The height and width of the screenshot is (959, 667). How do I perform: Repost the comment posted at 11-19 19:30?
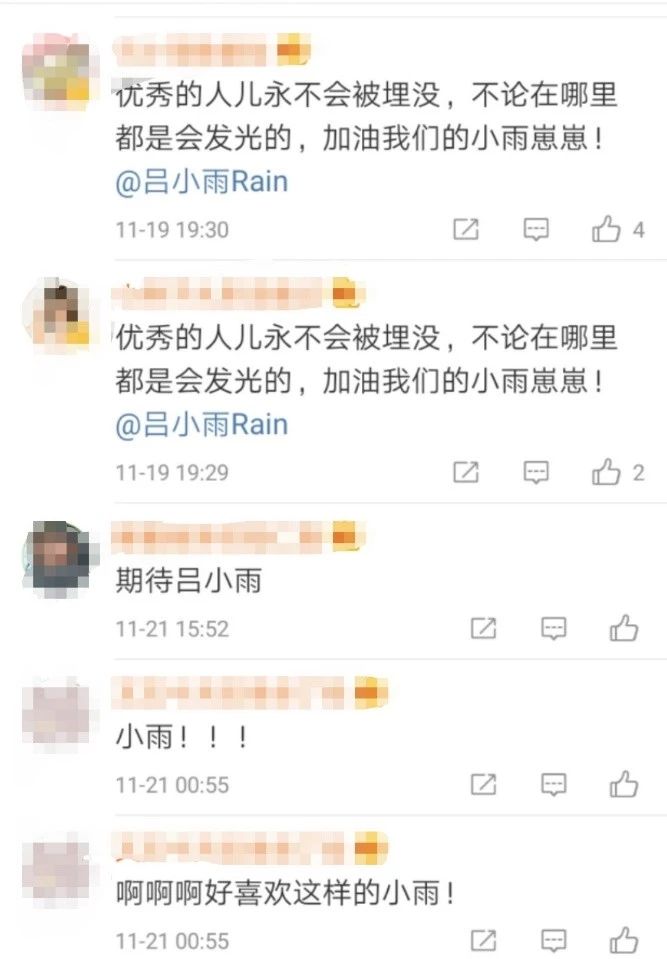(466, 230)
